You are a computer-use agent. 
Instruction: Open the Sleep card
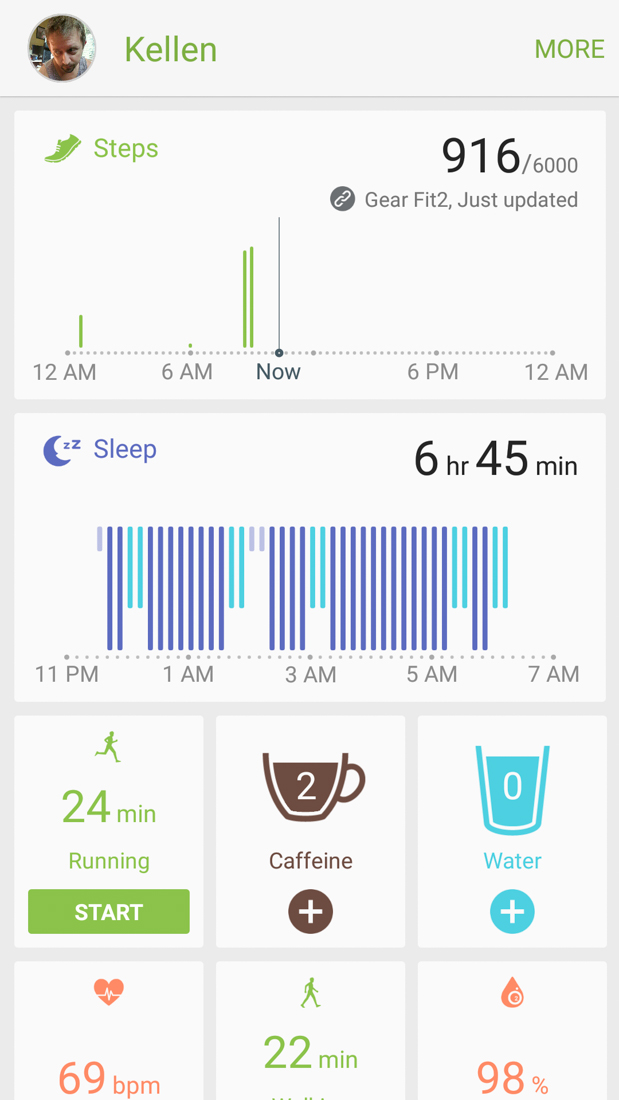[309, 556]
